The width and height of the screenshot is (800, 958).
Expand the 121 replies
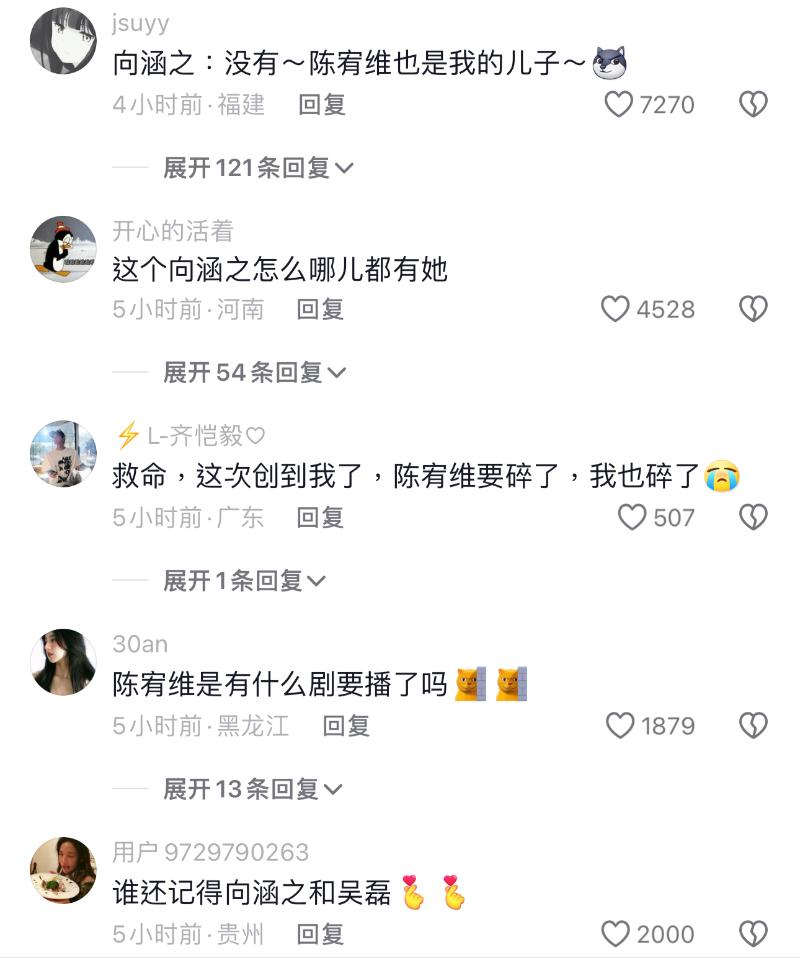(258, 168)
